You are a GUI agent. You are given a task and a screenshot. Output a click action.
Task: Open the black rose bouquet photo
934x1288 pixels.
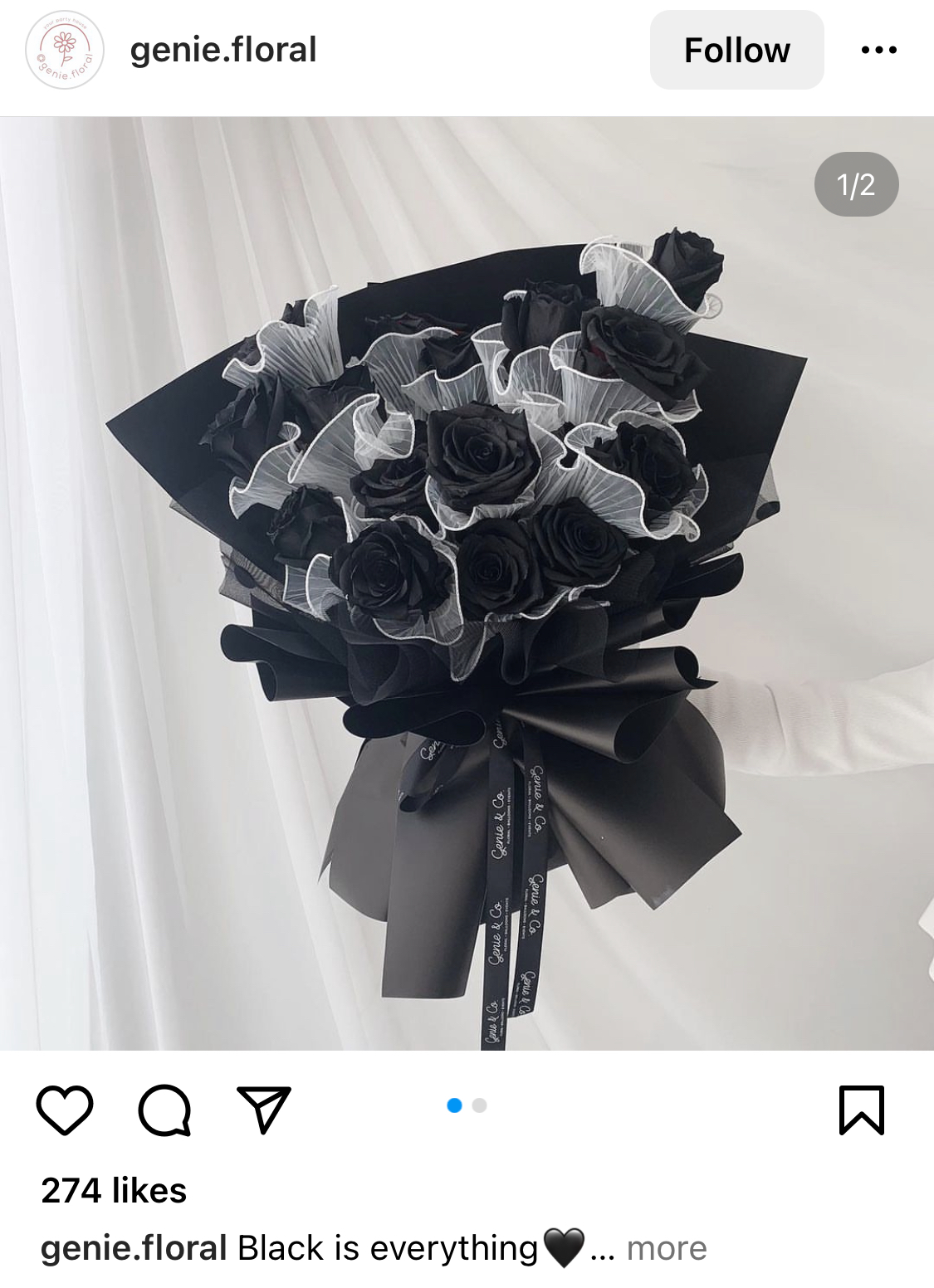tap(467, 583)
